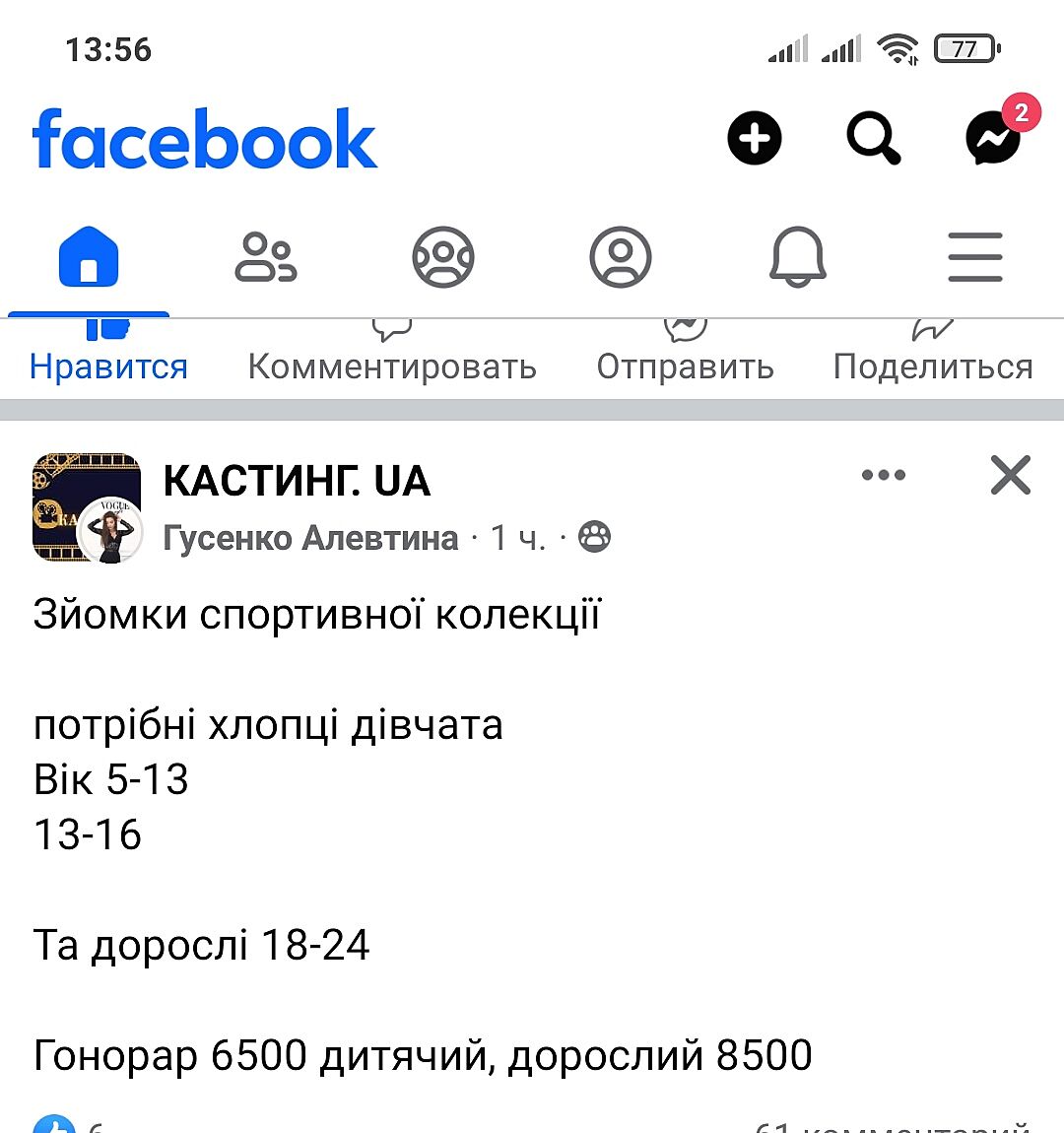
Task: View Гусенко Алевтина's profile
Action: pos(310,538)
